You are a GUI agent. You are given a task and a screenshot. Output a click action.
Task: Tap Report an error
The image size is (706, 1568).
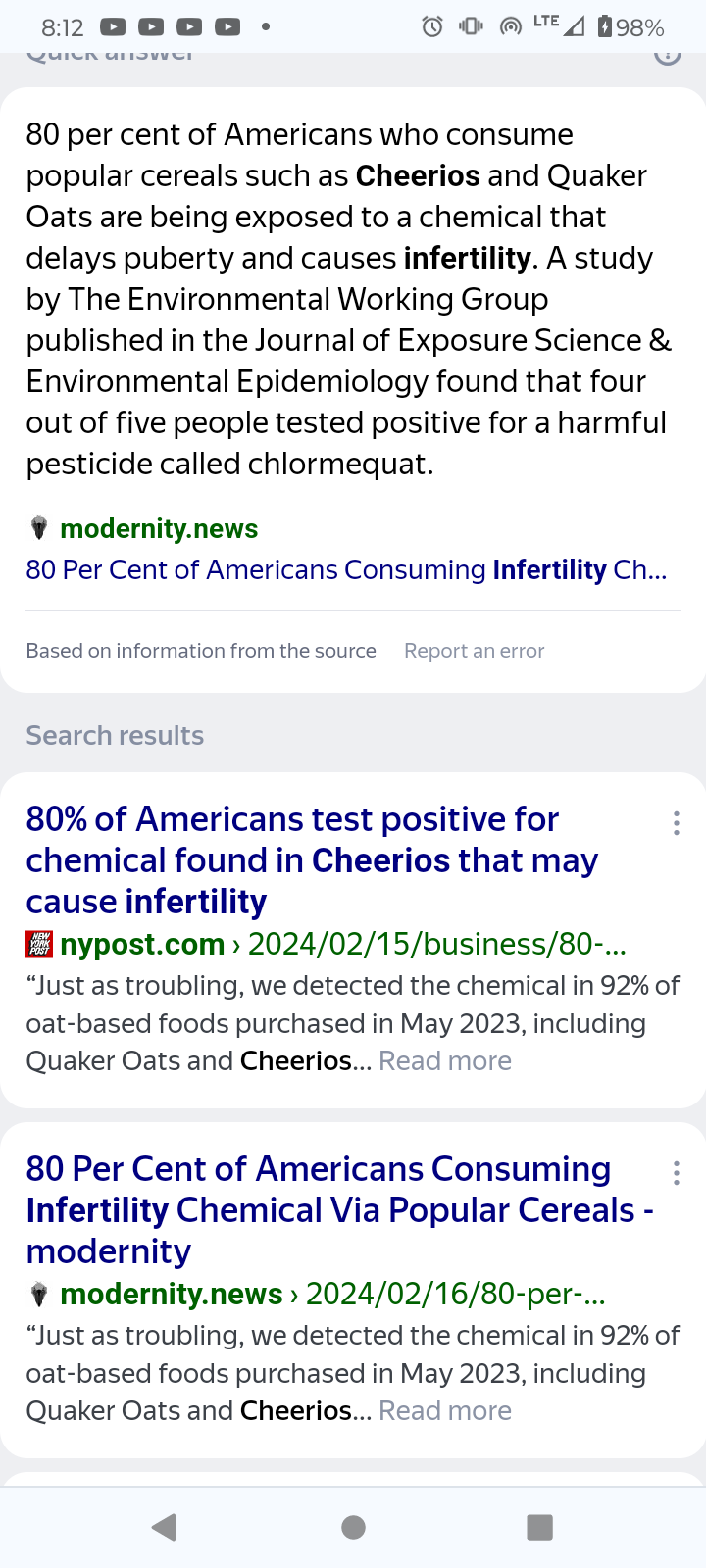point(474,651)
